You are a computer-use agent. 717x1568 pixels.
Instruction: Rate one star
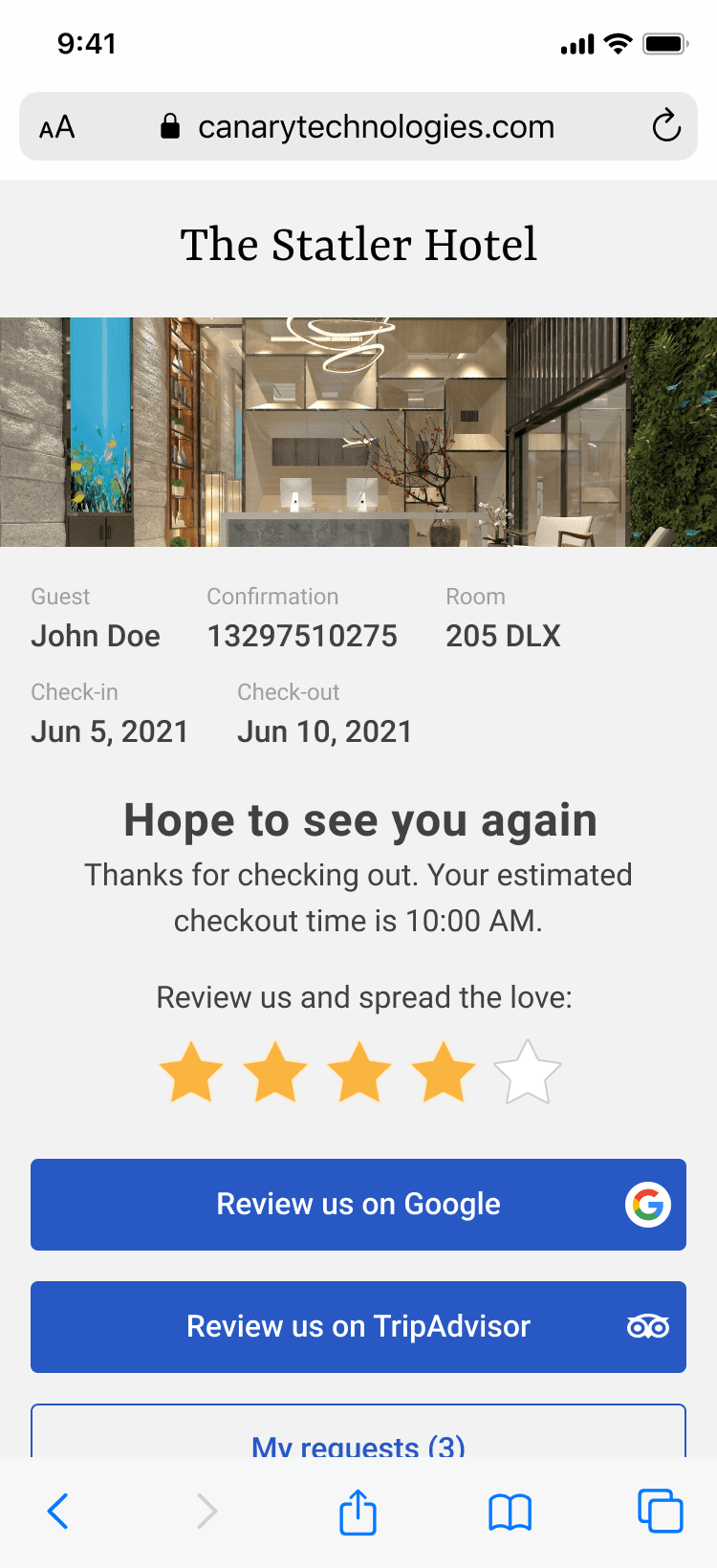[x=191, y=1073]
